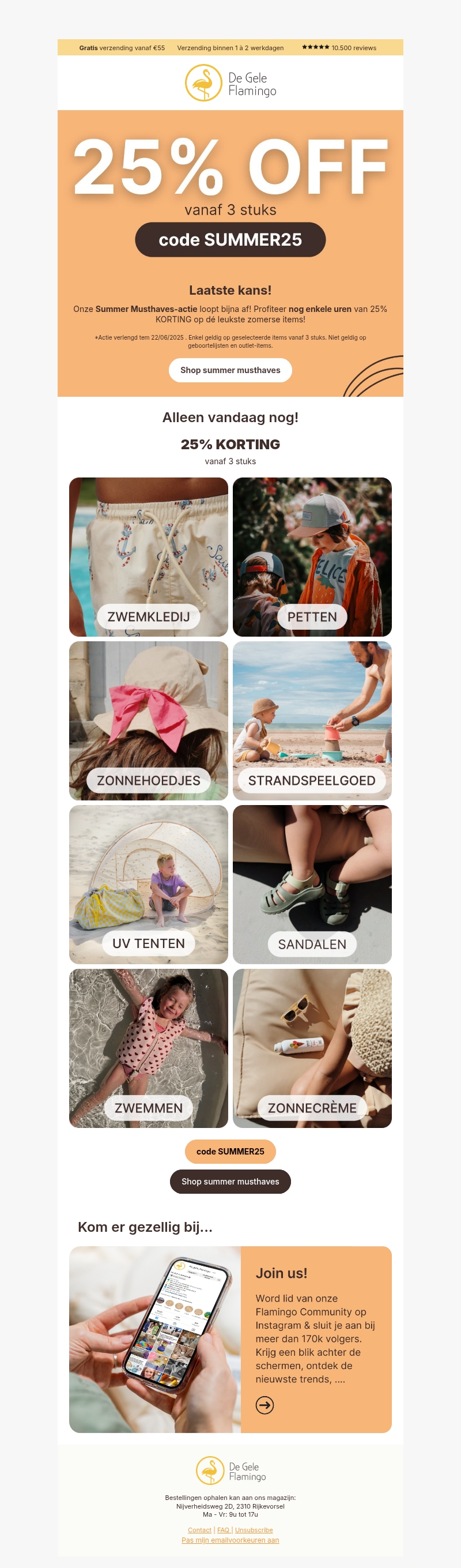View the Zwemmen category
The width and height of the screenshot is (461, 1568).
(x=149, y=1048)
